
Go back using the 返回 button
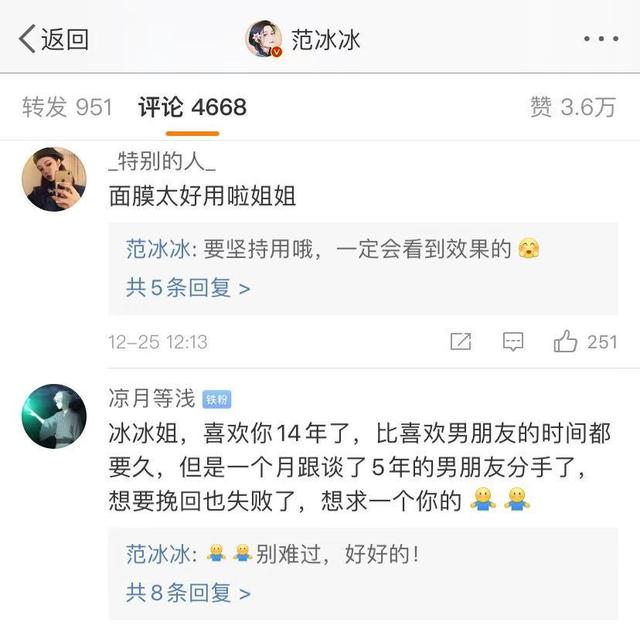point(53,39)
